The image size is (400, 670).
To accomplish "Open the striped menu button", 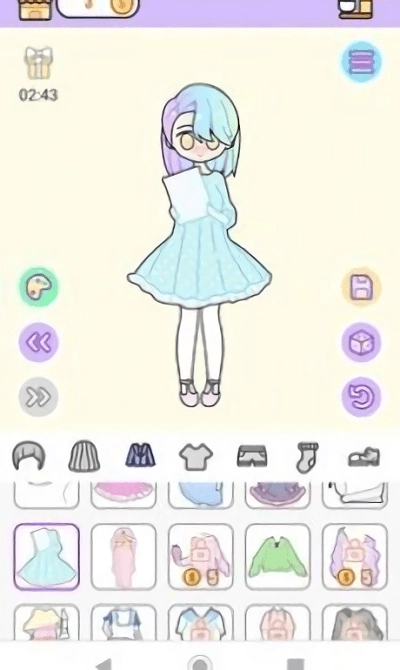I will pyautogui.click(x=361, y=62).
